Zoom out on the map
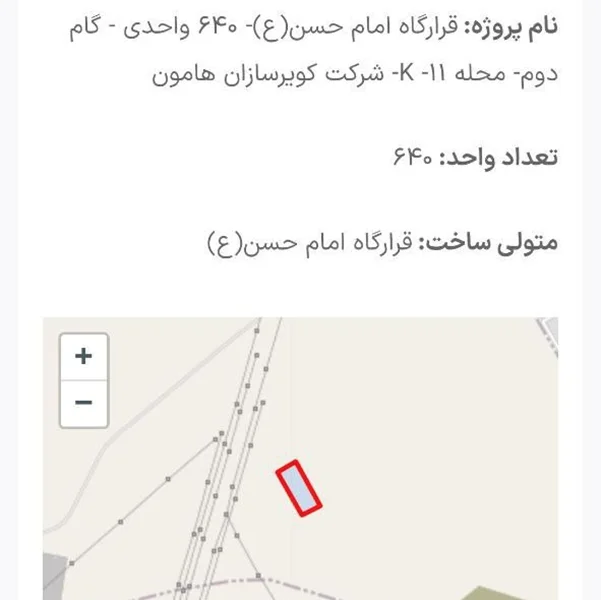 [x=84, y=403]
